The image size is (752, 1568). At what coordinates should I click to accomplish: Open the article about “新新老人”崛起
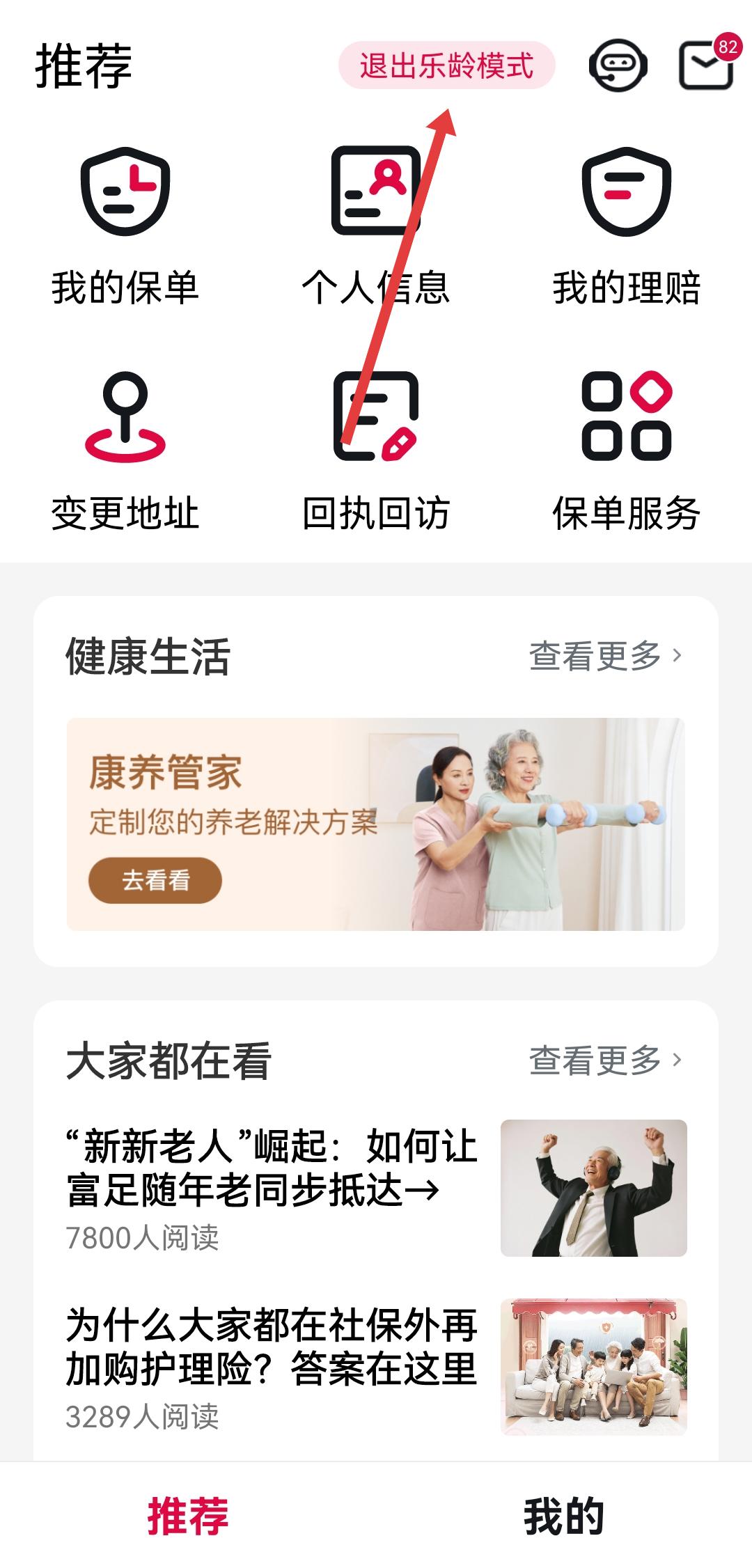click(272, 1168)
